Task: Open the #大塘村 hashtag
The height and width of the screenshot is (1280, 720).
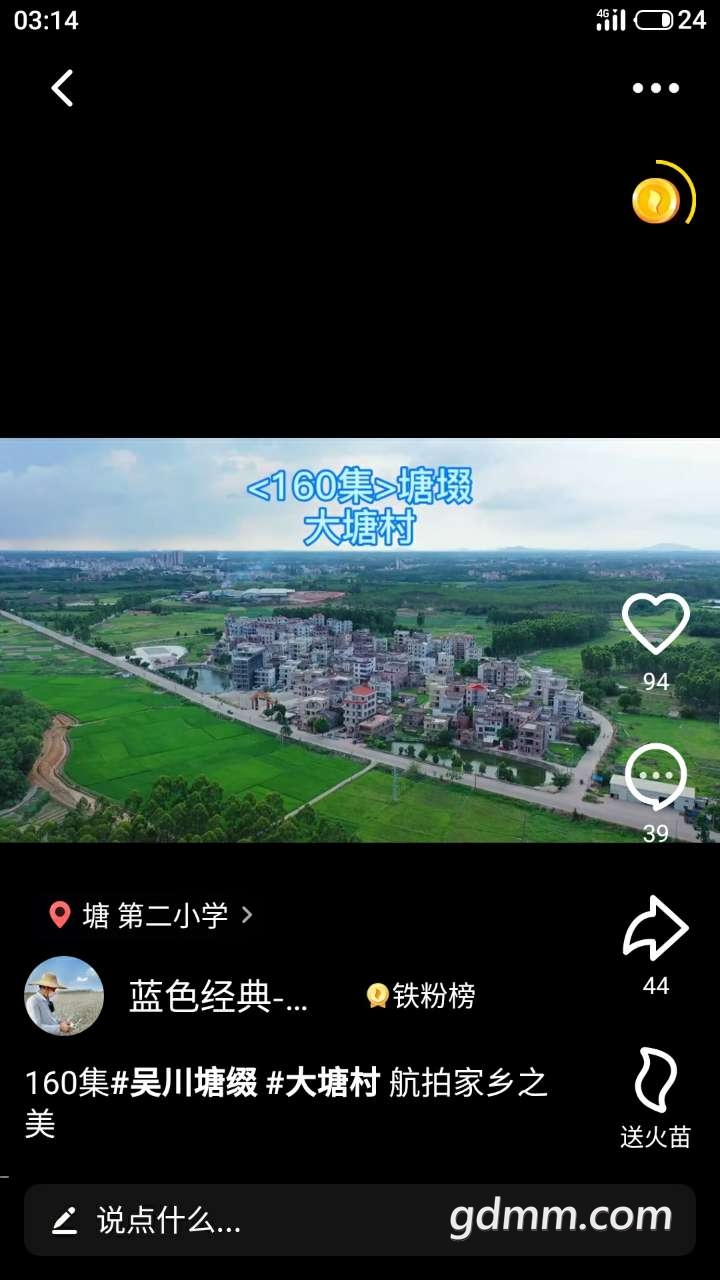Action: tap(323, 1083)
